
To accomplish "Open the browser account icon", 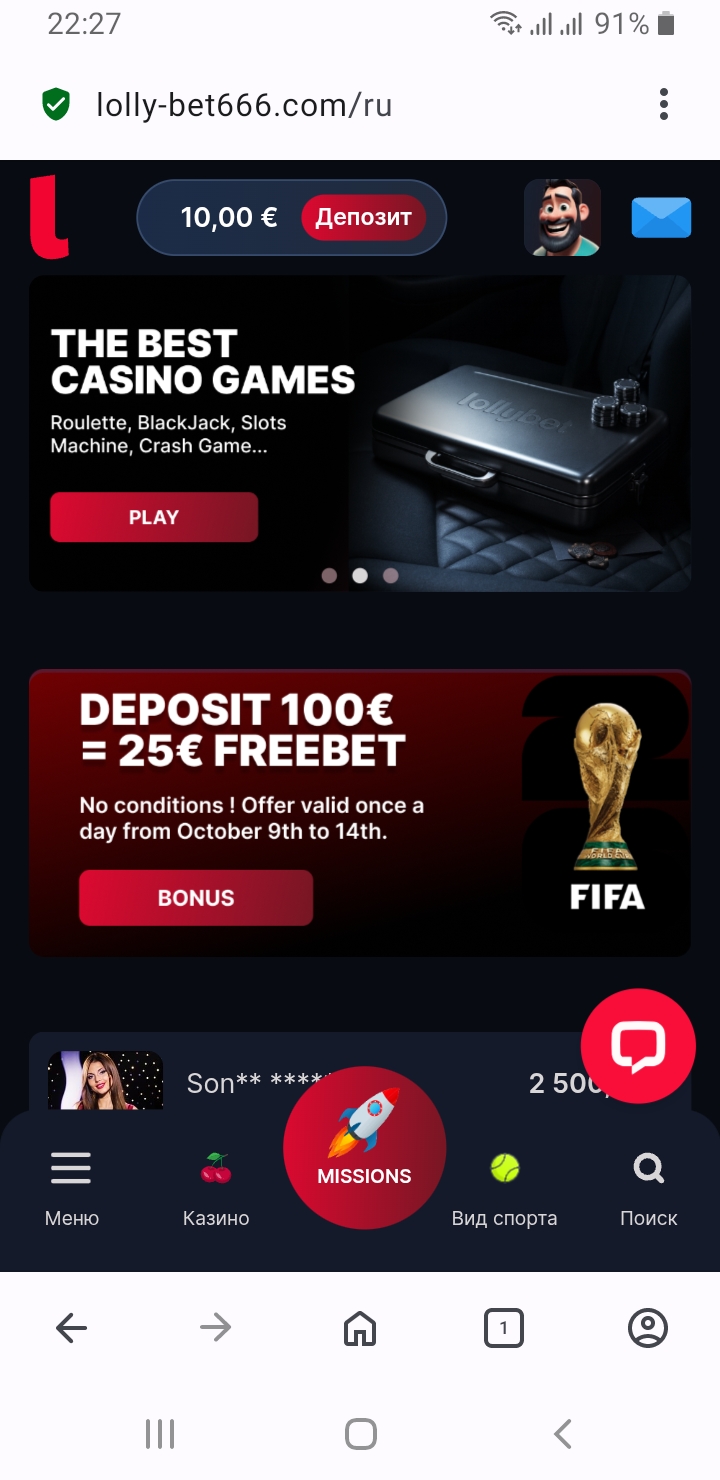I will click(x=648, y=1328).
